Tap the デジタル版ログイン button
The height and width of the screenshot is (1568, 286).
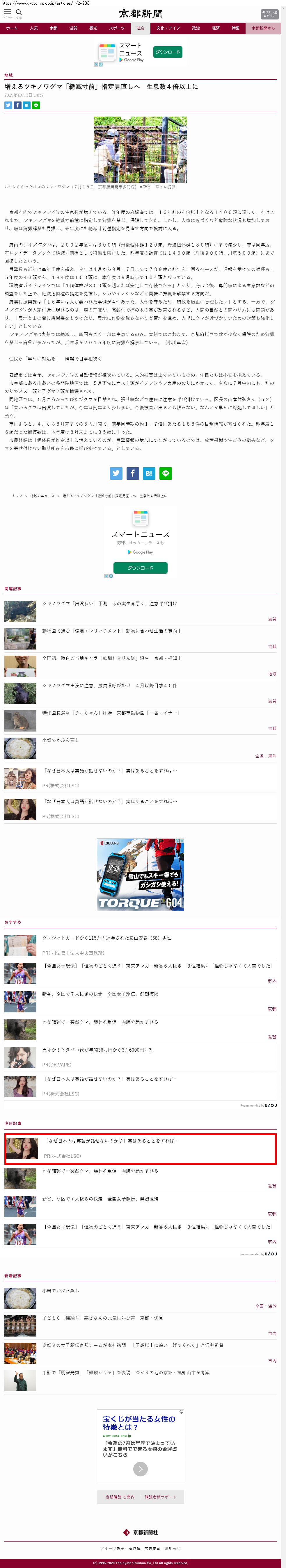[x=269, y=14]
